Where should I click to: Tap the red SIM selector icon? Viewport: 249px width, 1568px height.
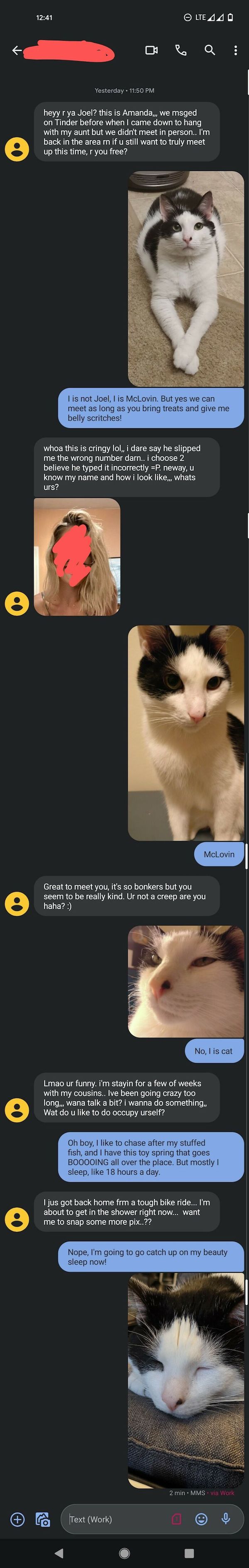click(176, 1519)
